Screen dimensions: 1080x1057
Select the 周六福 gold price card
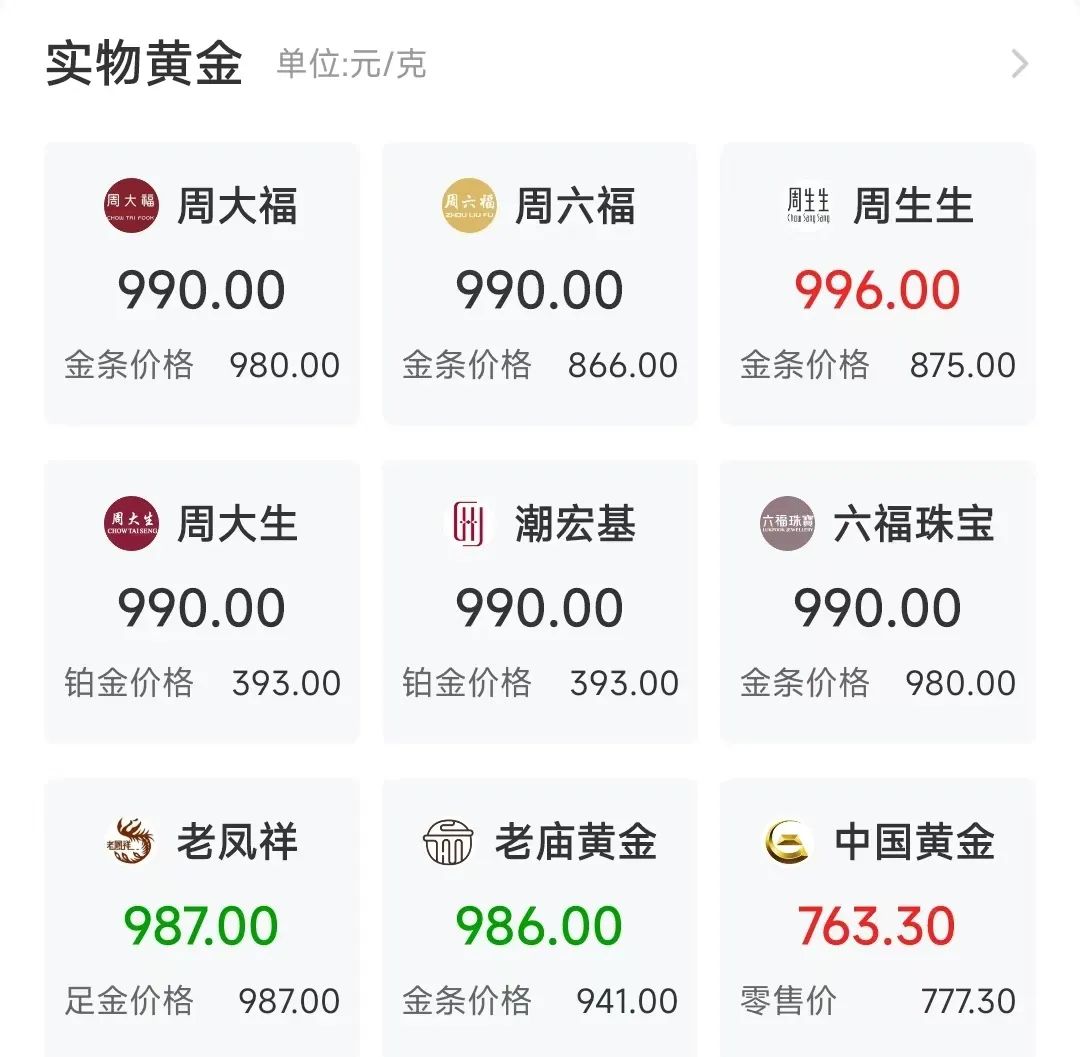point(539,283)
